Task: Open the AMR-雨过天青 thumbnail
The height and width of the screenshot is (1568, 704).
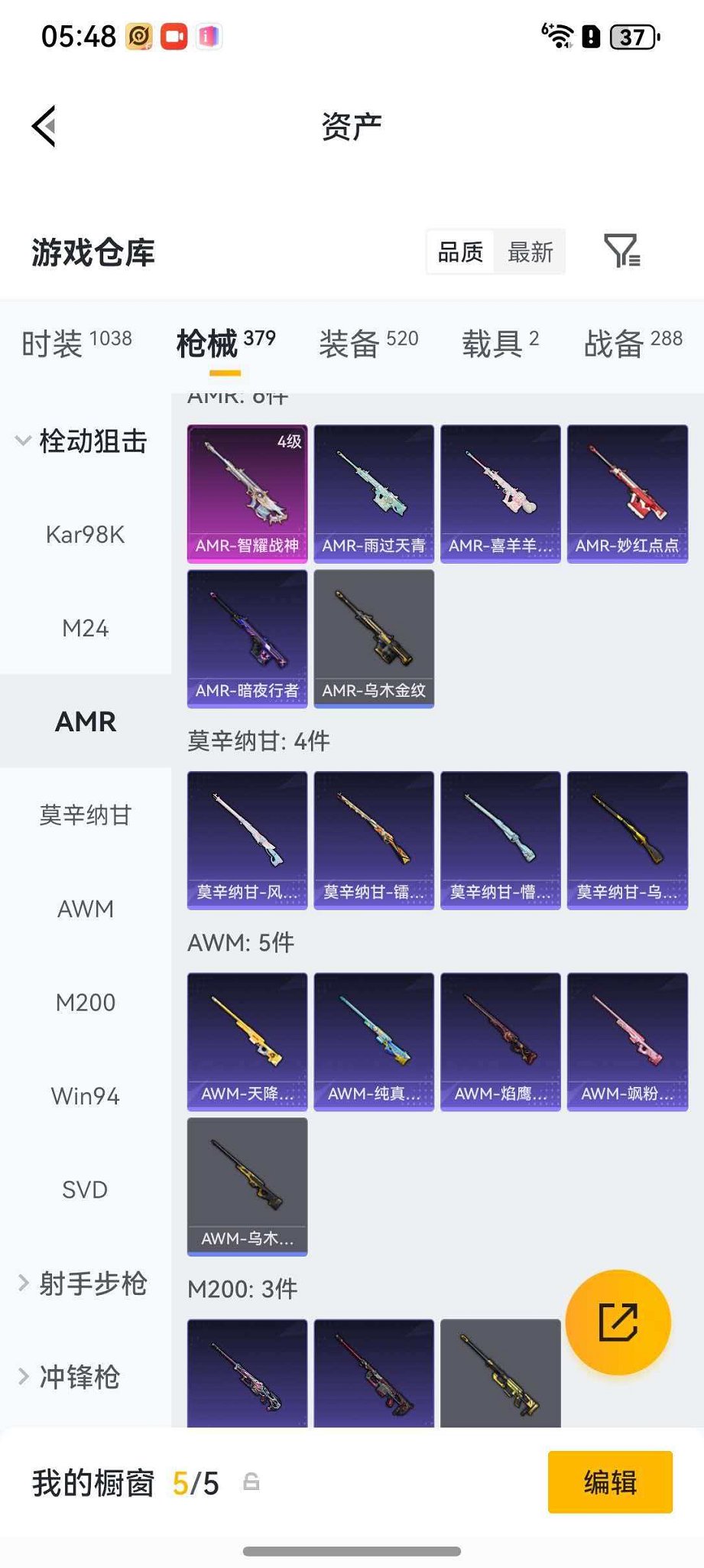Action: (373, 490)
